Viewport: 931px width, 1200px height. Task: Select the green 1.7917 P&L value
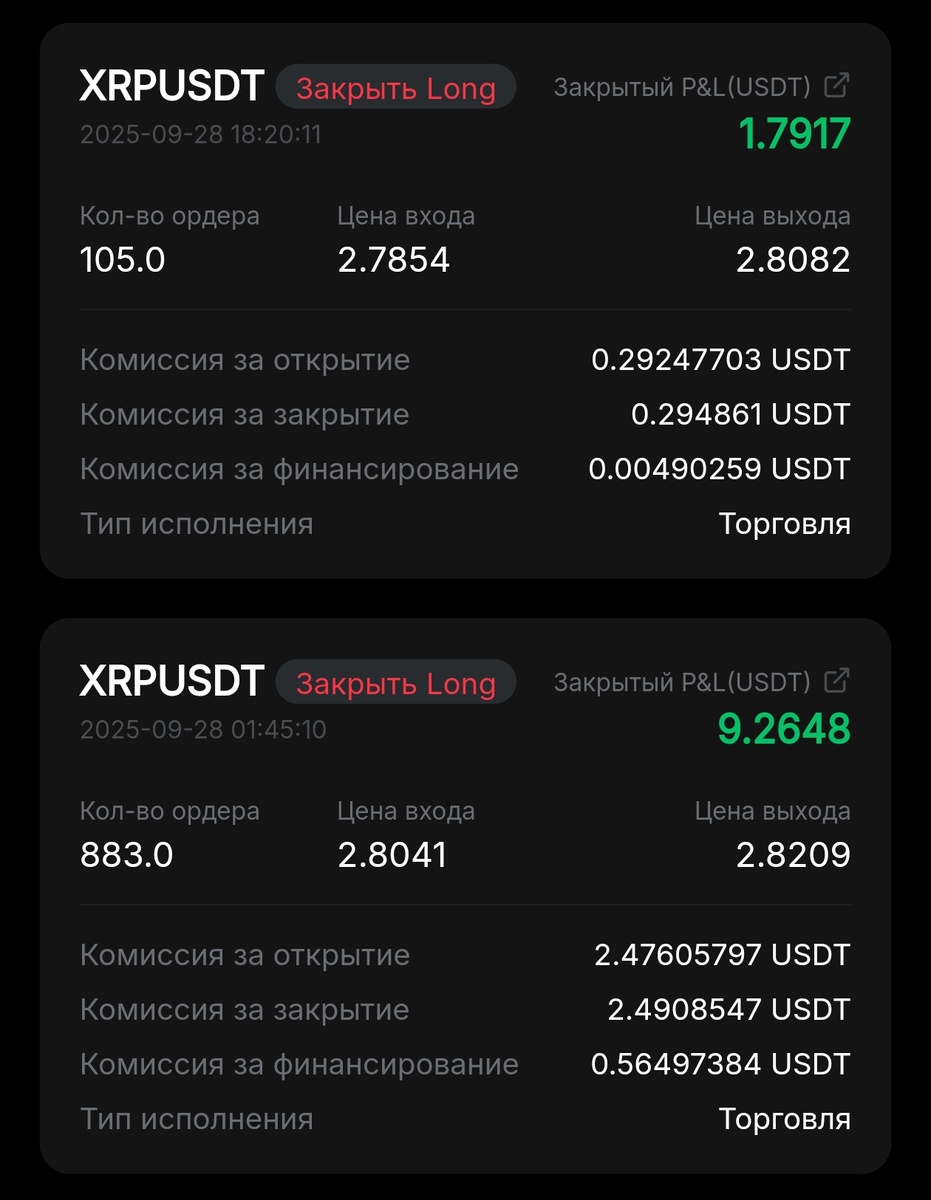[x=793, y=133]
